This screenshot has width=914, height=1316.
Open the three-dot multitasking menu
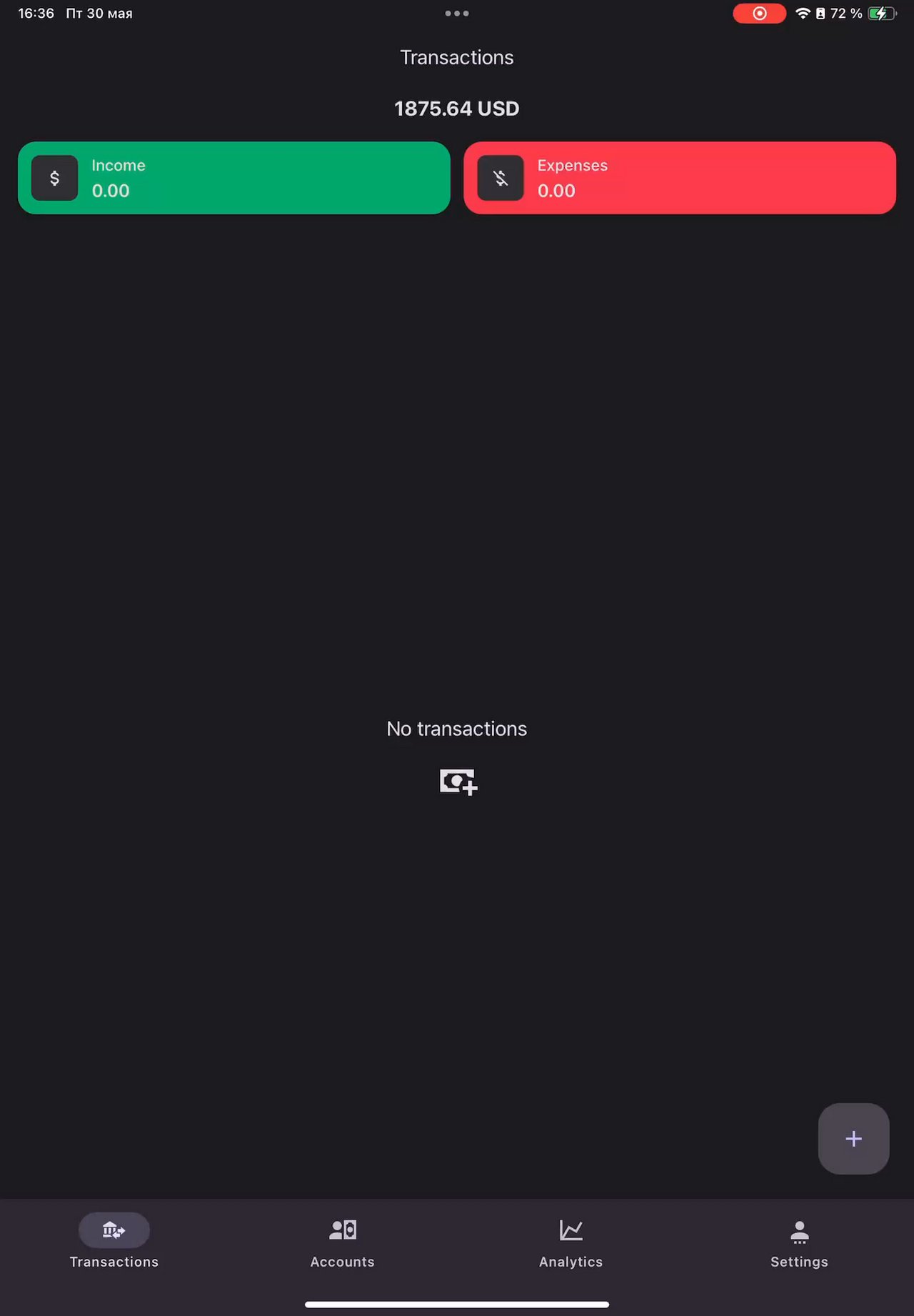click(x=457, y=14)
